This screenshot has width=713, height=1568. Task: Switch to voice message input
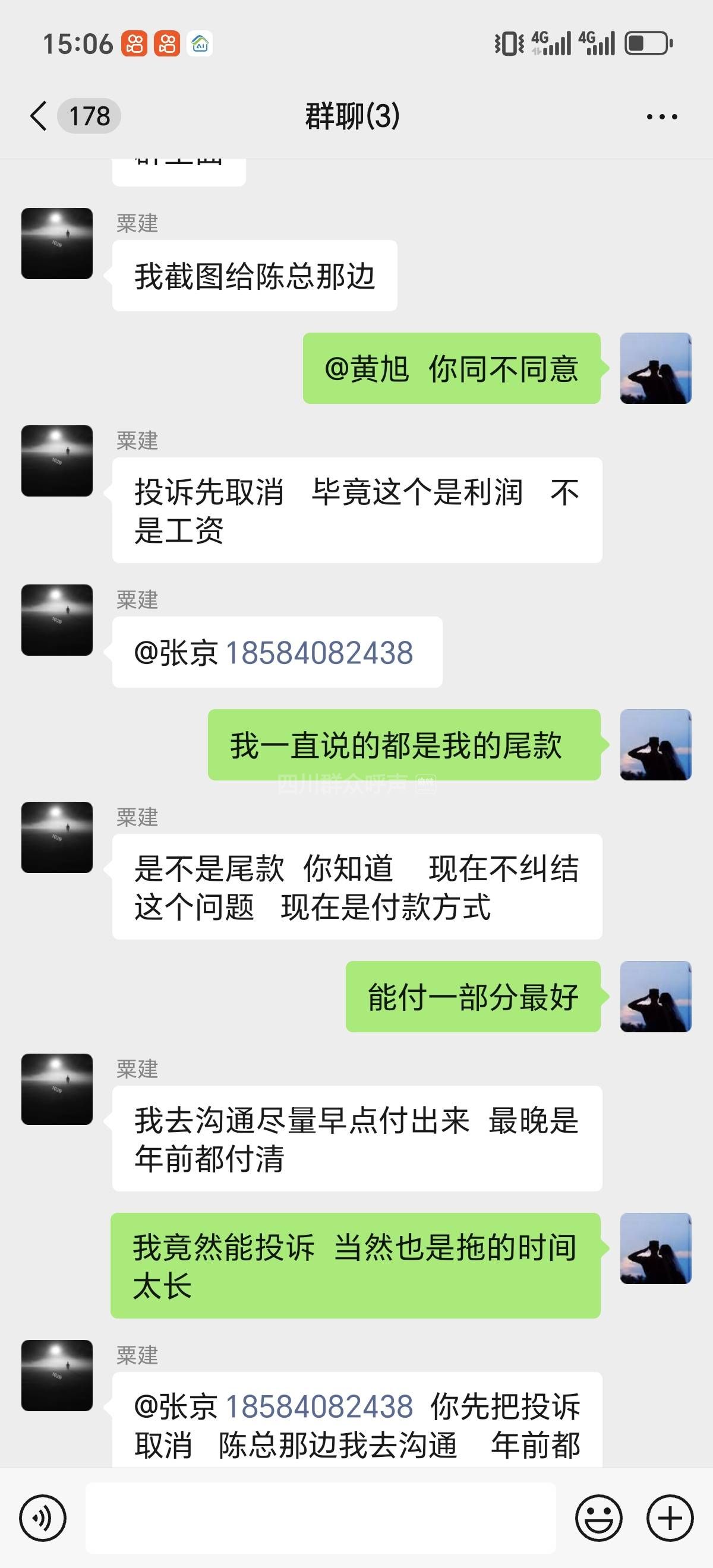tap(43, 1518)
